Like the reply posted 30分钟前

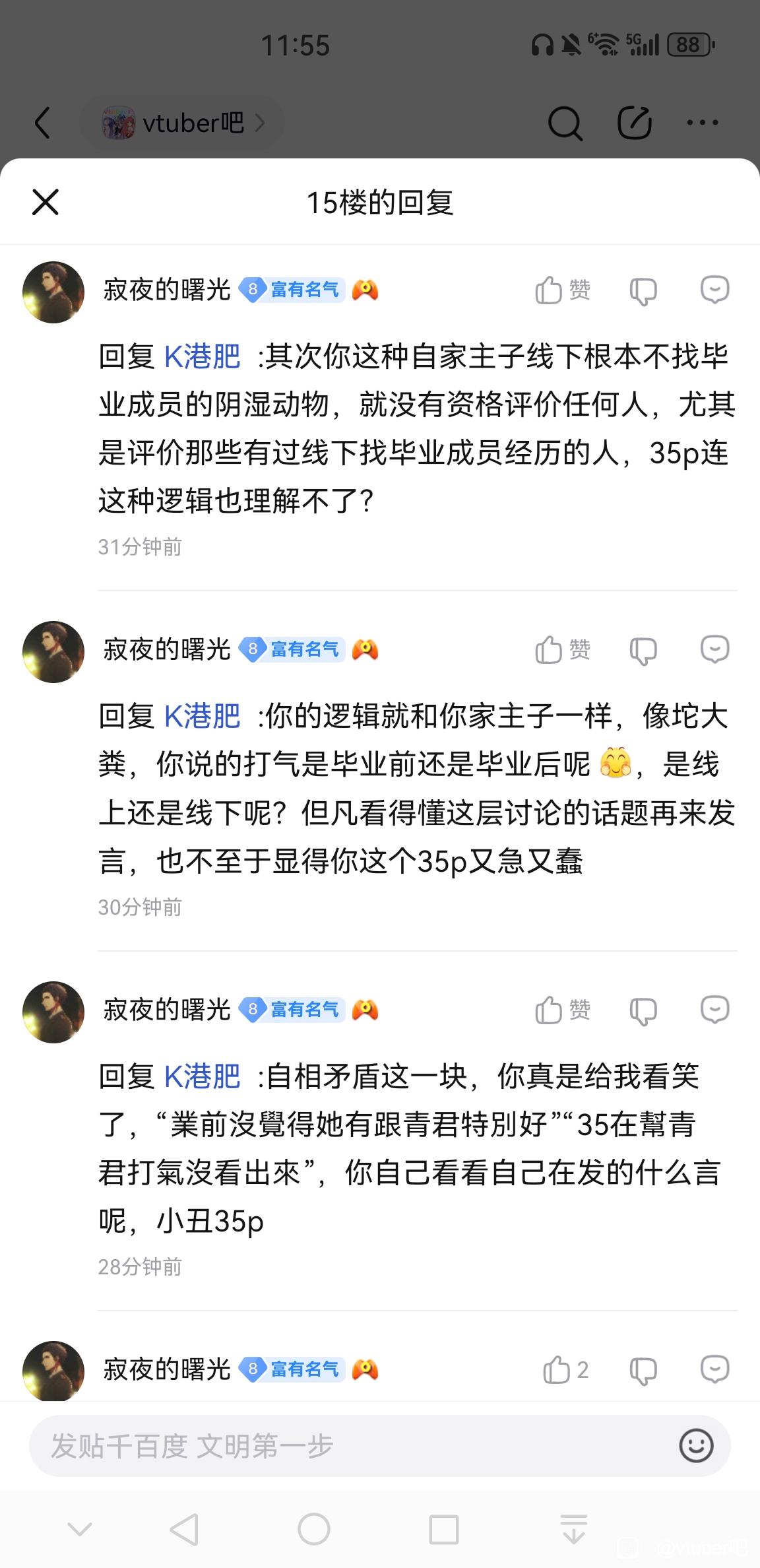tap(562, 650)
